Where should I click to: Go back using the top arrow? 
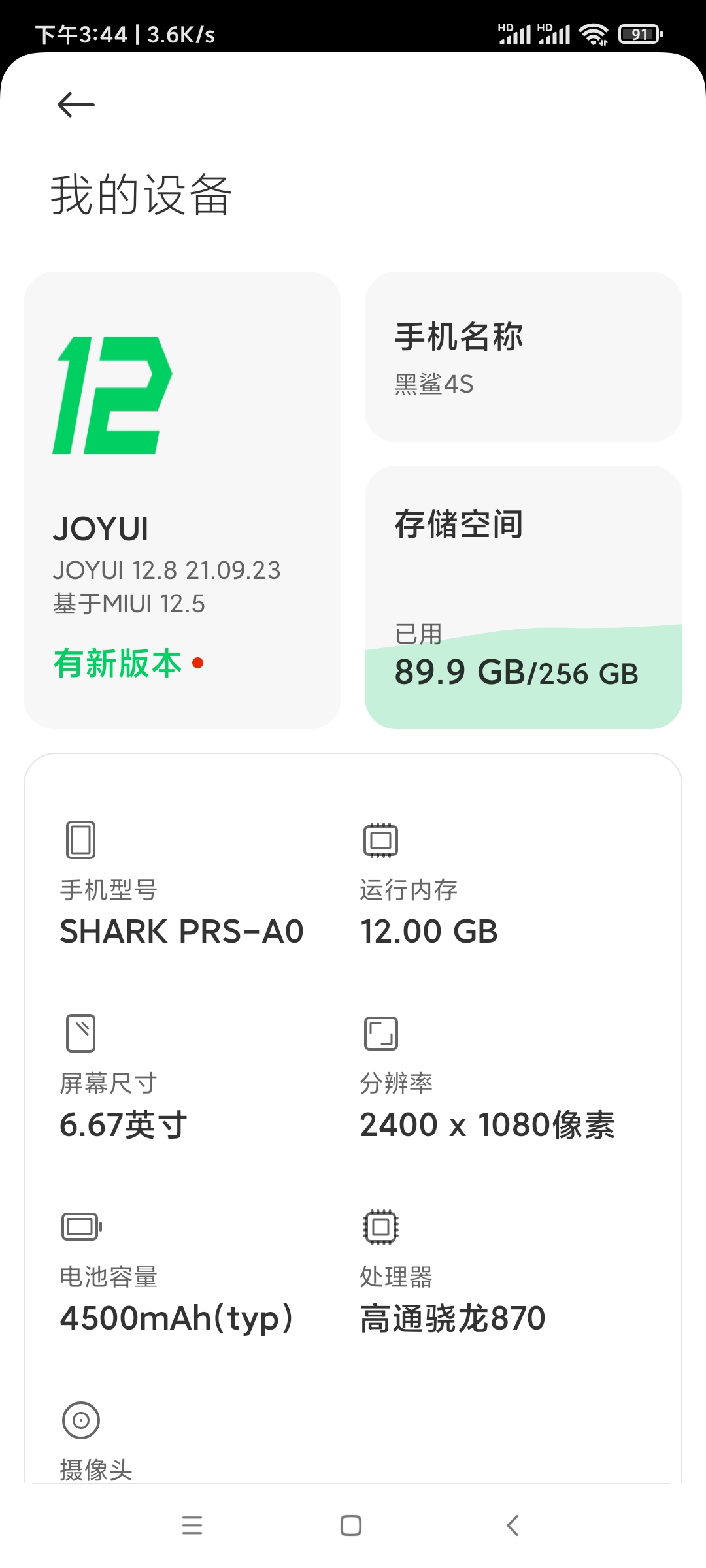pos(76,105)
